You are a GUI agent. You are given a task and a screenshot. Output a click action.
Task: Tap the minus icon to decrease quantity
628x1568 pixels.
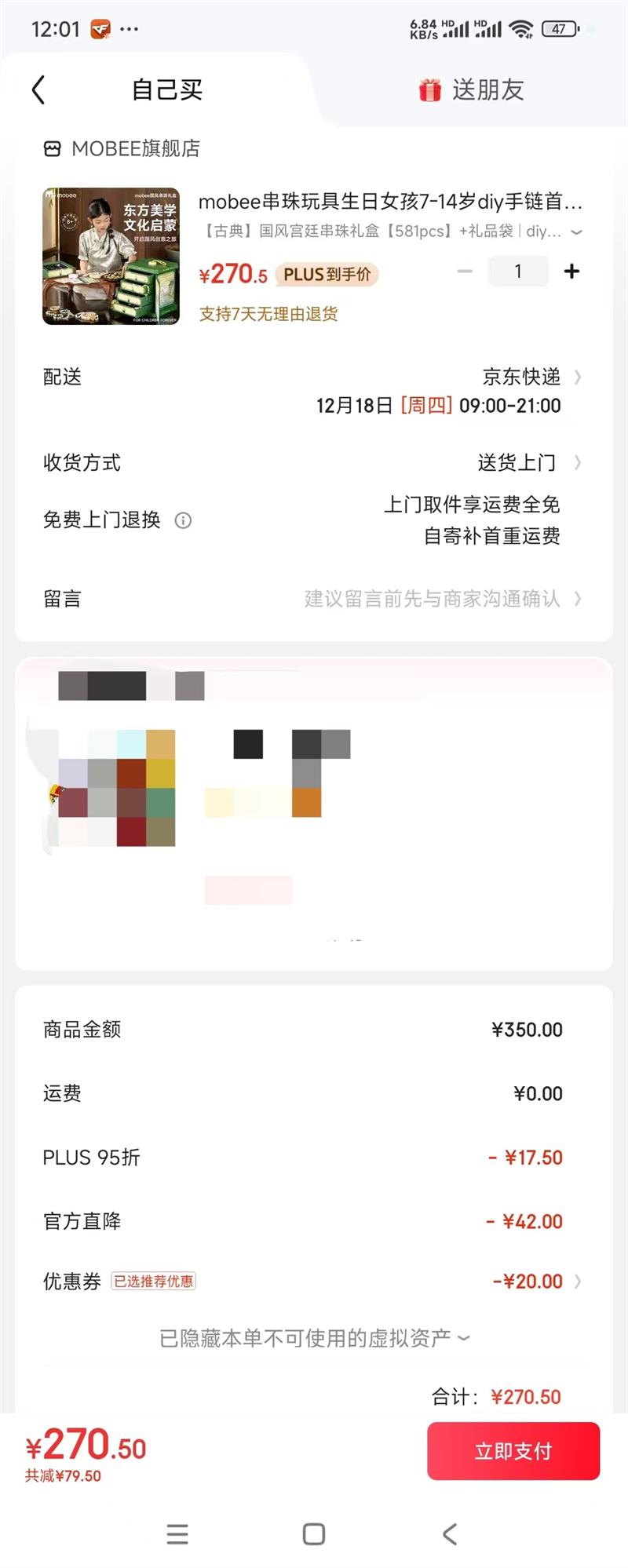465,271
